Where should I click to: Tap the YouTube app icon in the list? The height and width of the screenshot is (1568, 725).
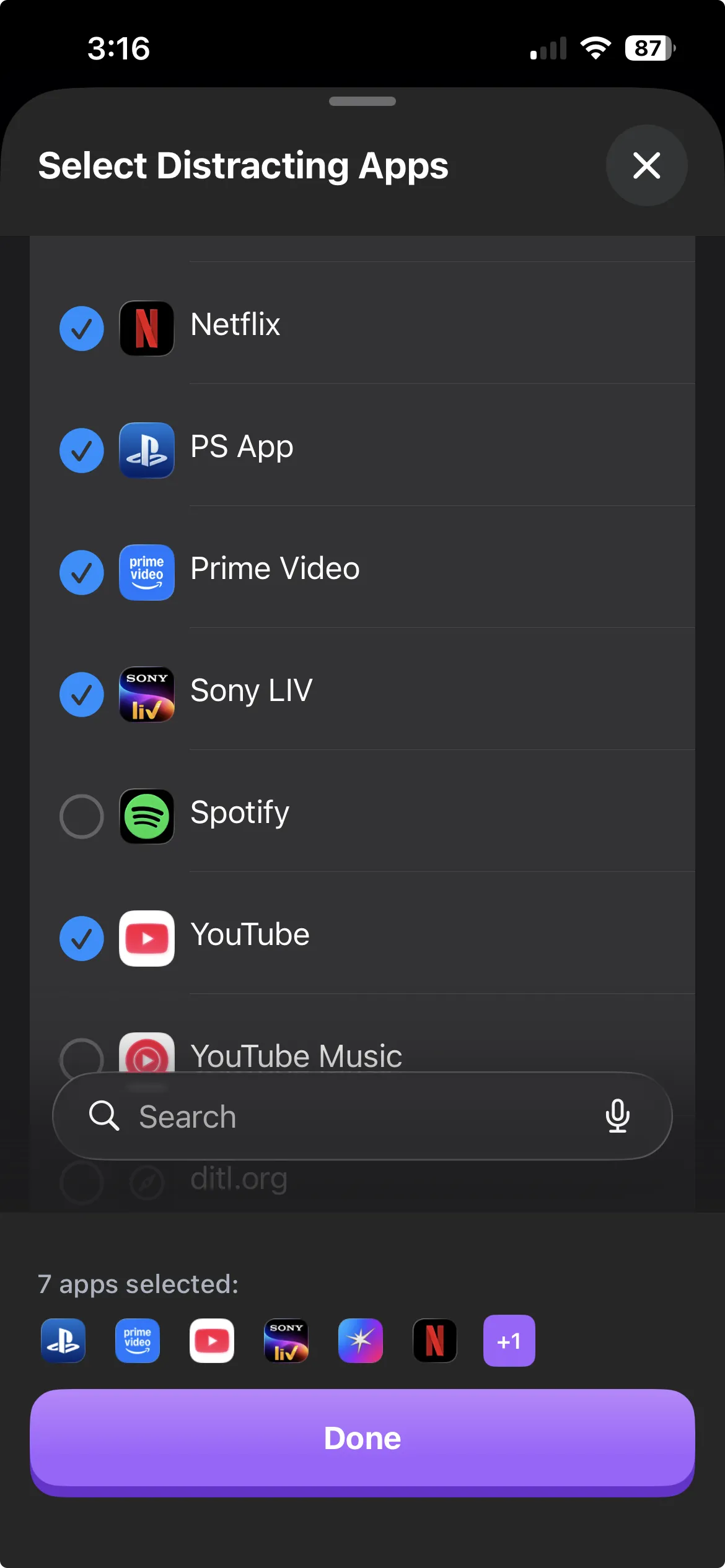click(x=147, y=939)
